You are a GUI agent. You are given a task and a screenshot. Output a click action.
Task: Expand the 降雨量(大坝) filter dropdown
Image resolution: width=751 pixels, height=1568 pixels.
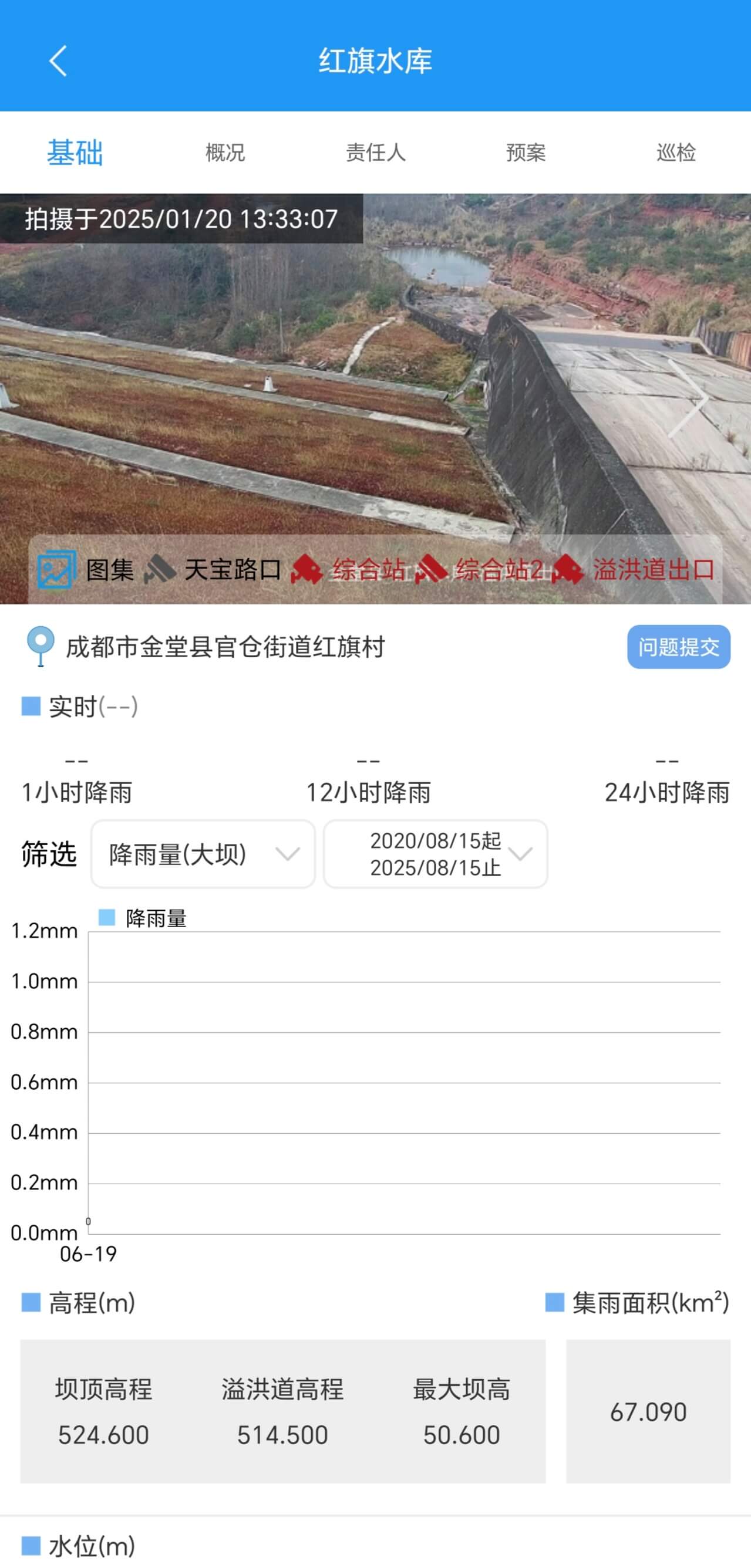tap(203, 853)
